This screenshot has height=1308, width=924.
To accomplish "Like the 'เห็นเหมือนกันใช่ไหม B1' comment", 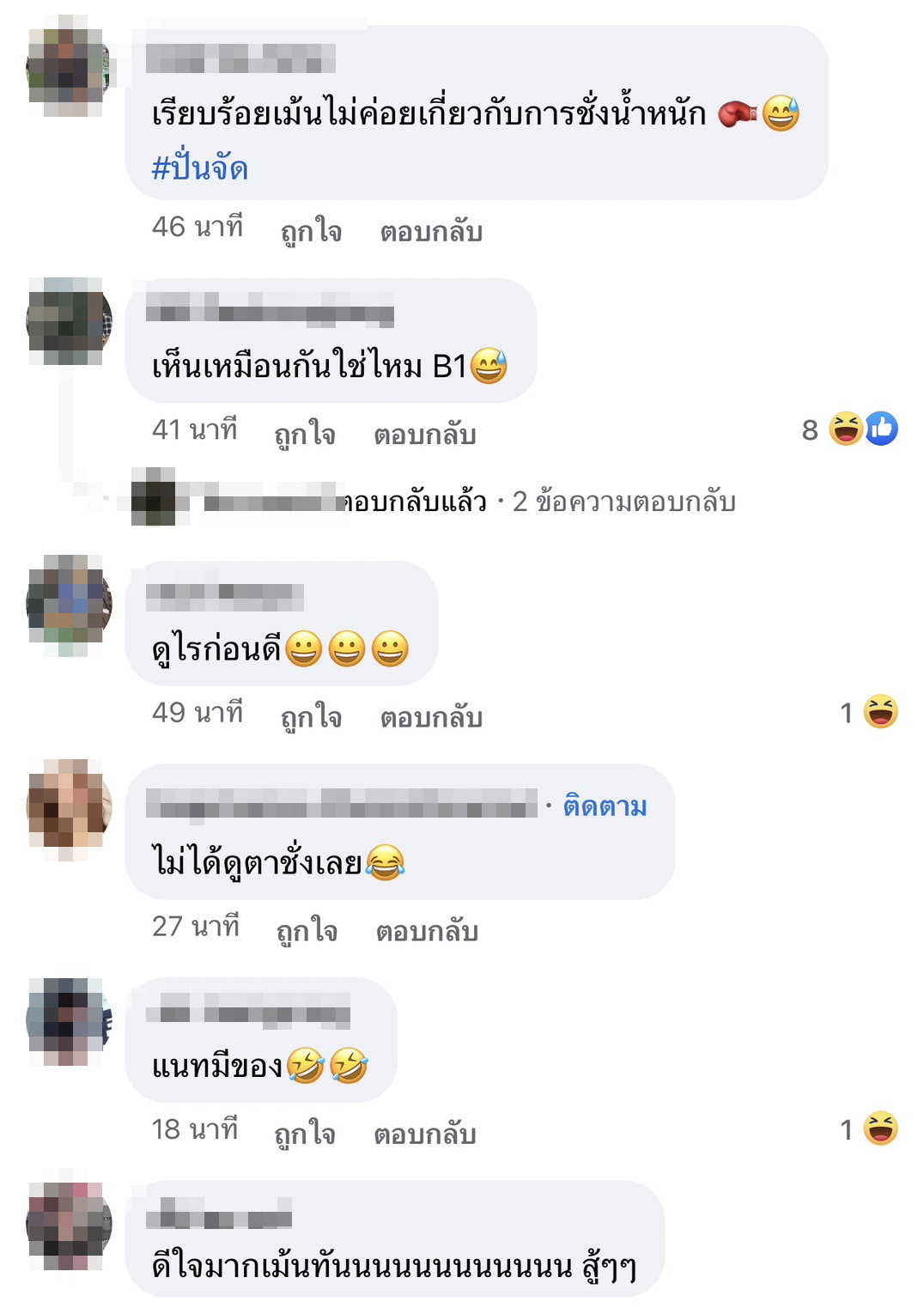I will click(x=305, y=434).
